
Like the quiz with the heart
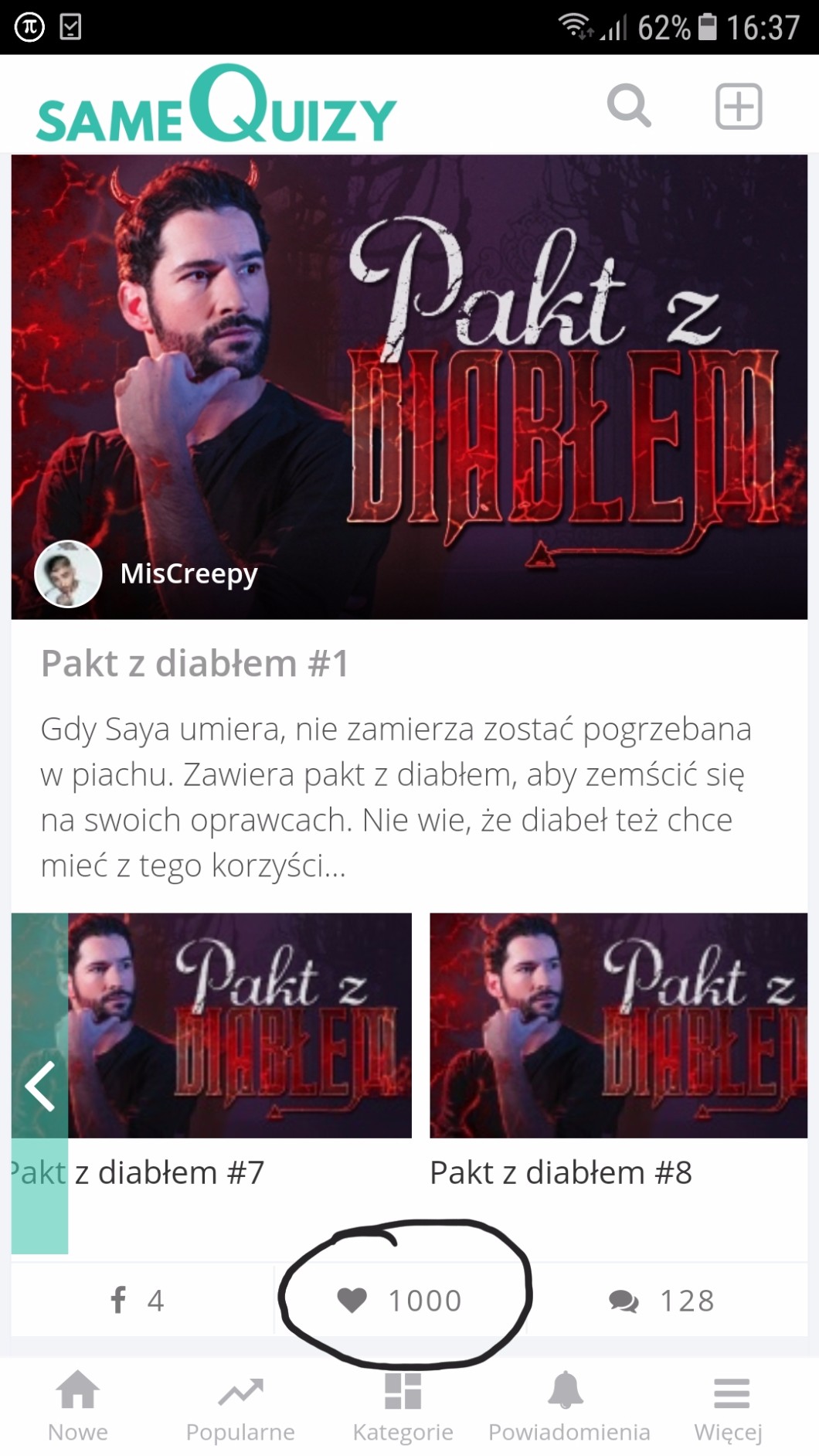pos(401,1300)
